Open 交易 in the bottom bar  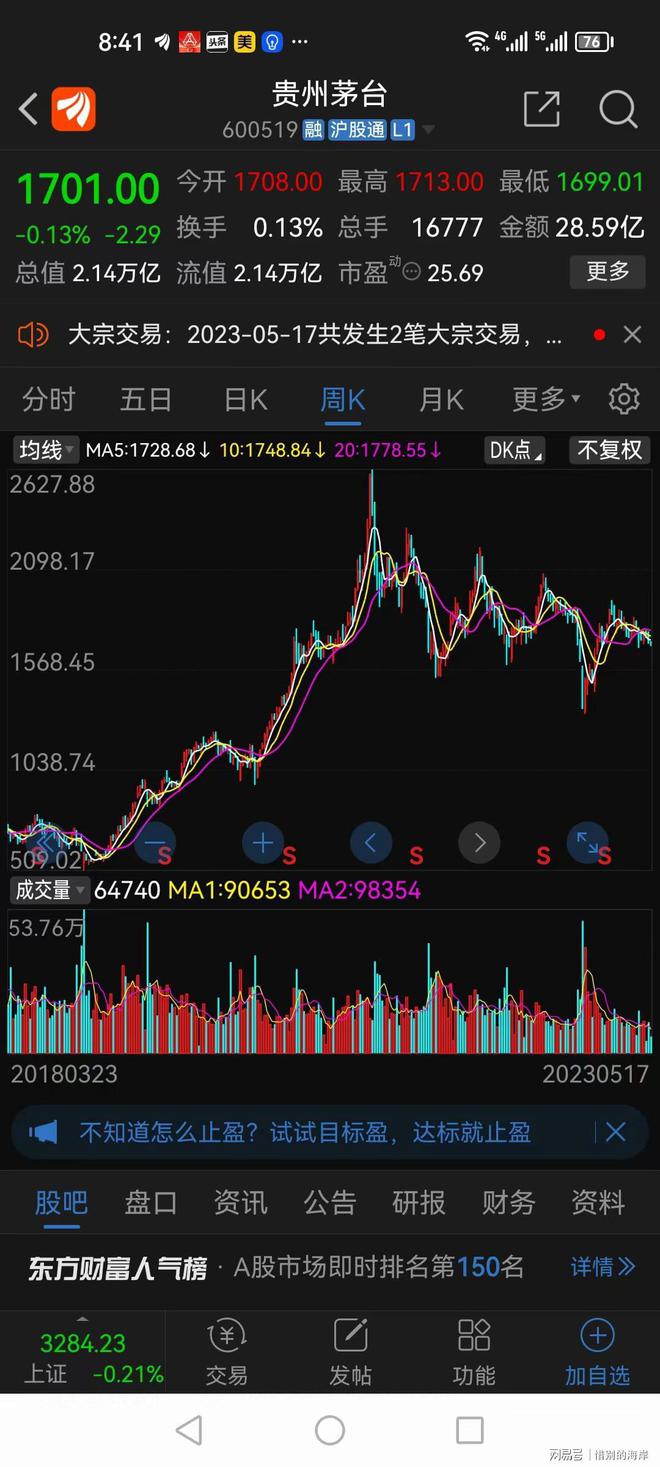pos(227,1352)
